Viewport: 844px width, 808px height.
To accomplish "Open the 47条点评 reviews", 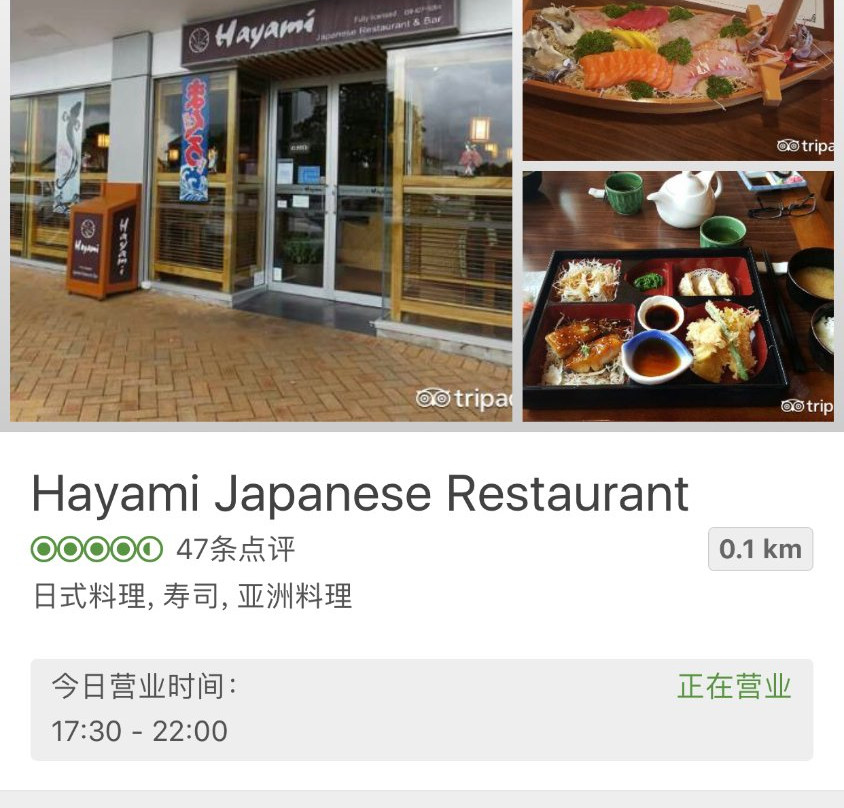I will coord(235,549).
